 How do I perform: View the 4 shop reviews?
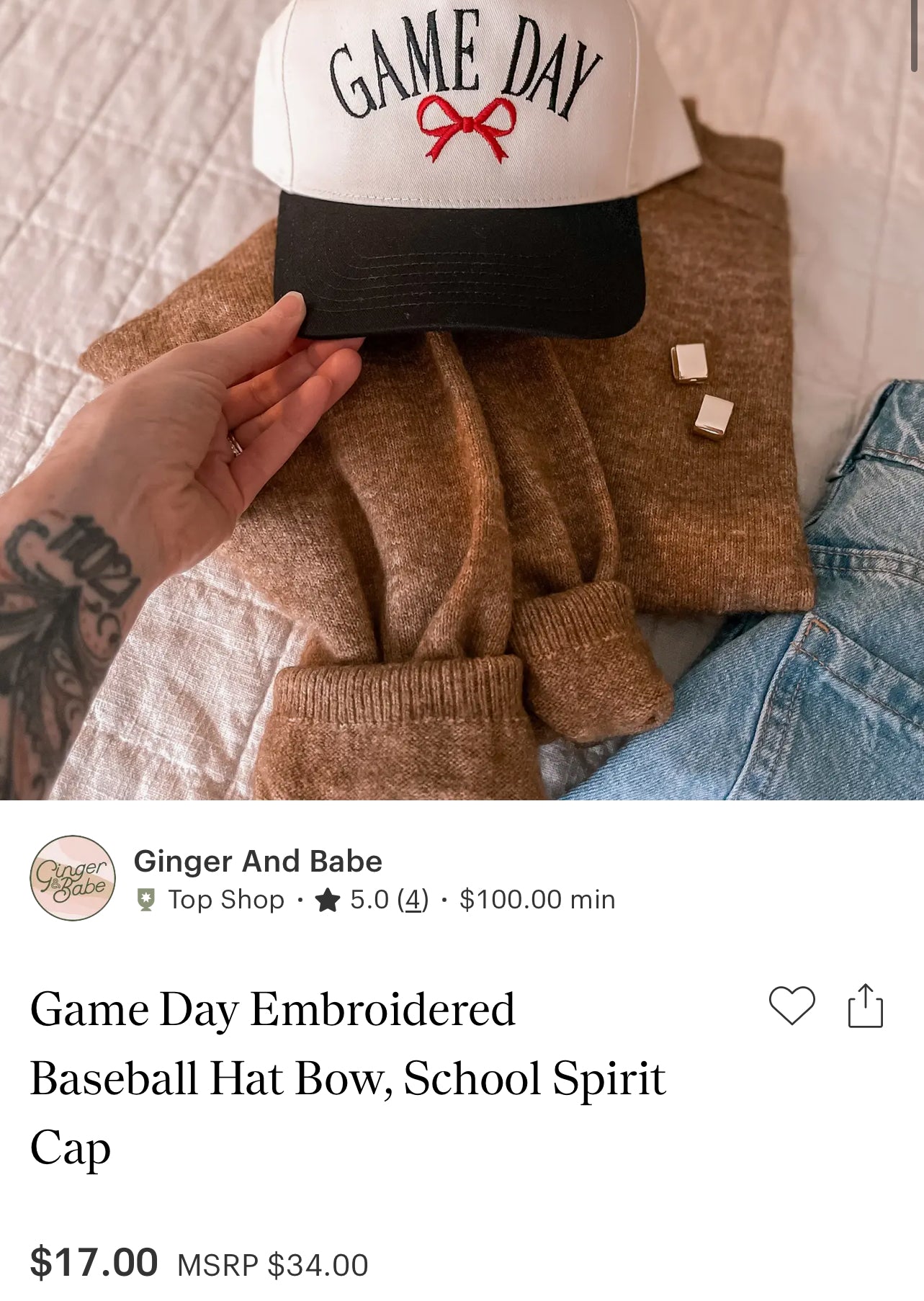(413, 900)
